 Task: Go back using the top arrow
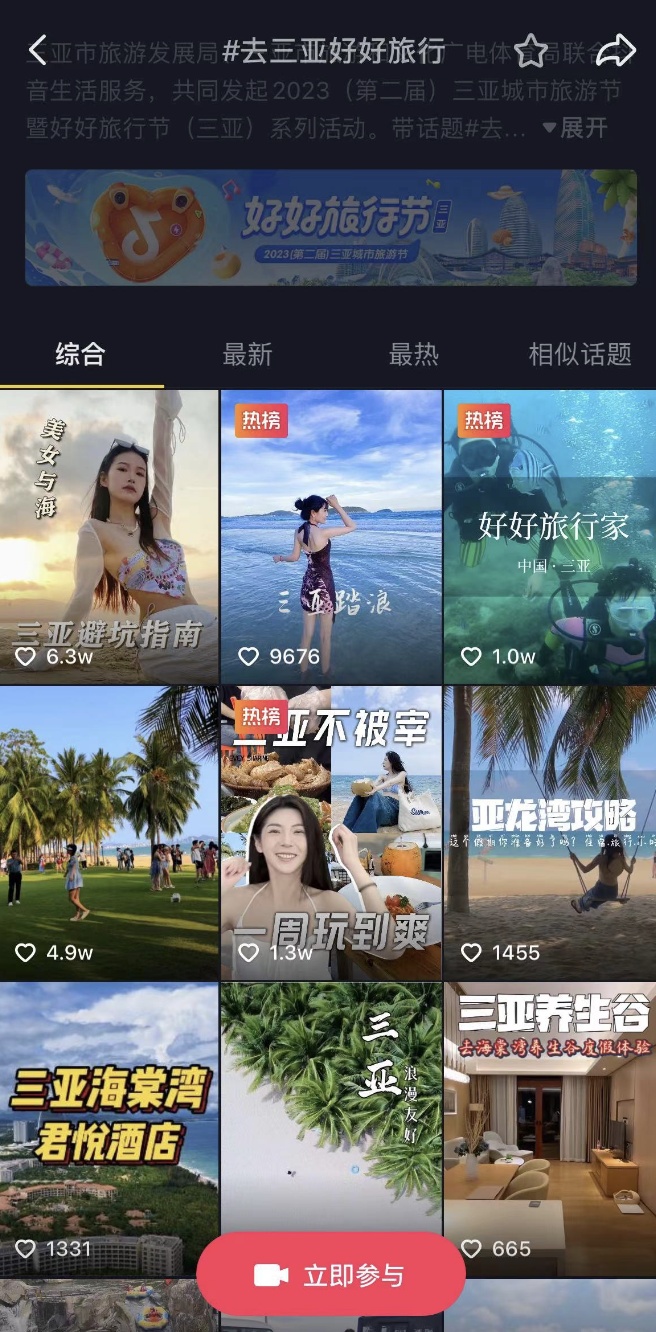point(38,50)
